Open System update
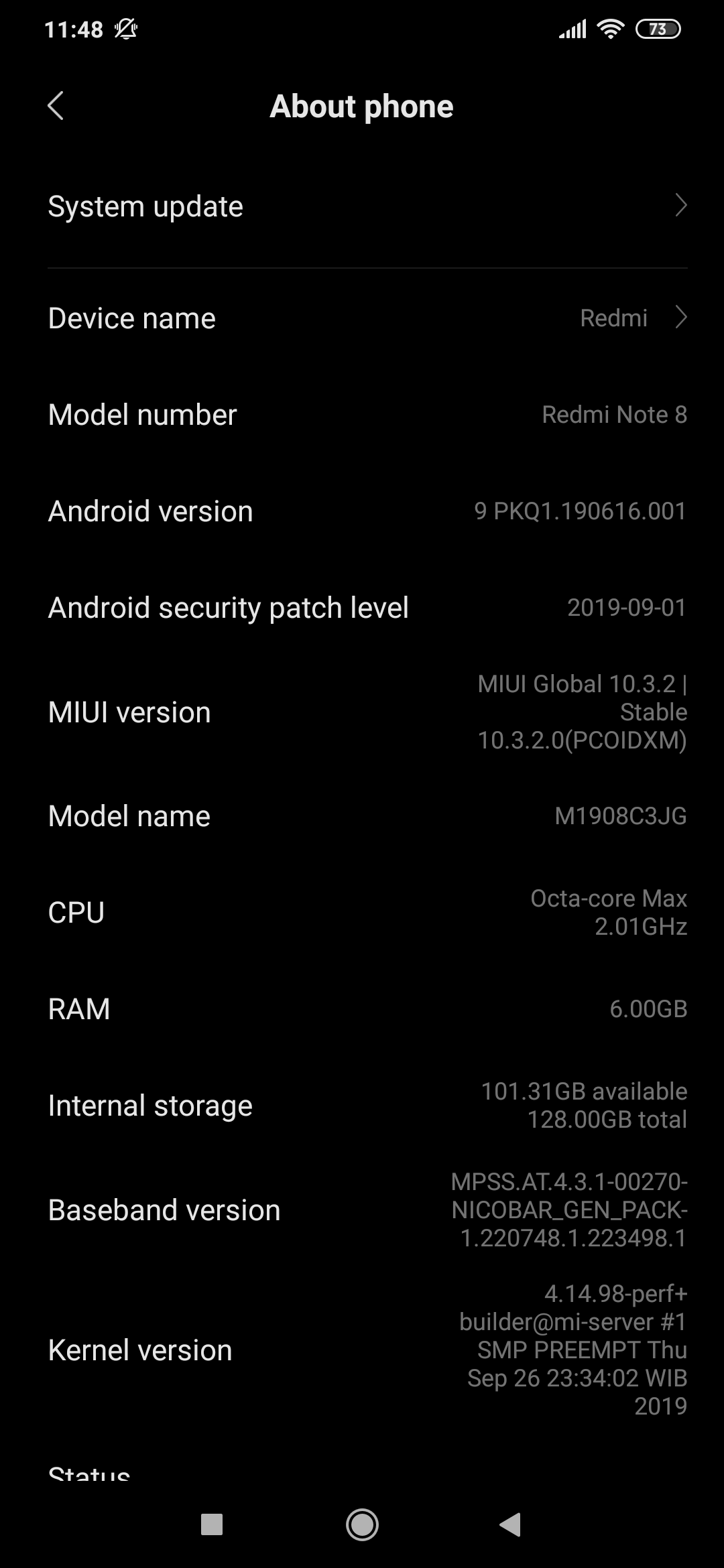The image size is (724, 1568). [x=362, y=206]
